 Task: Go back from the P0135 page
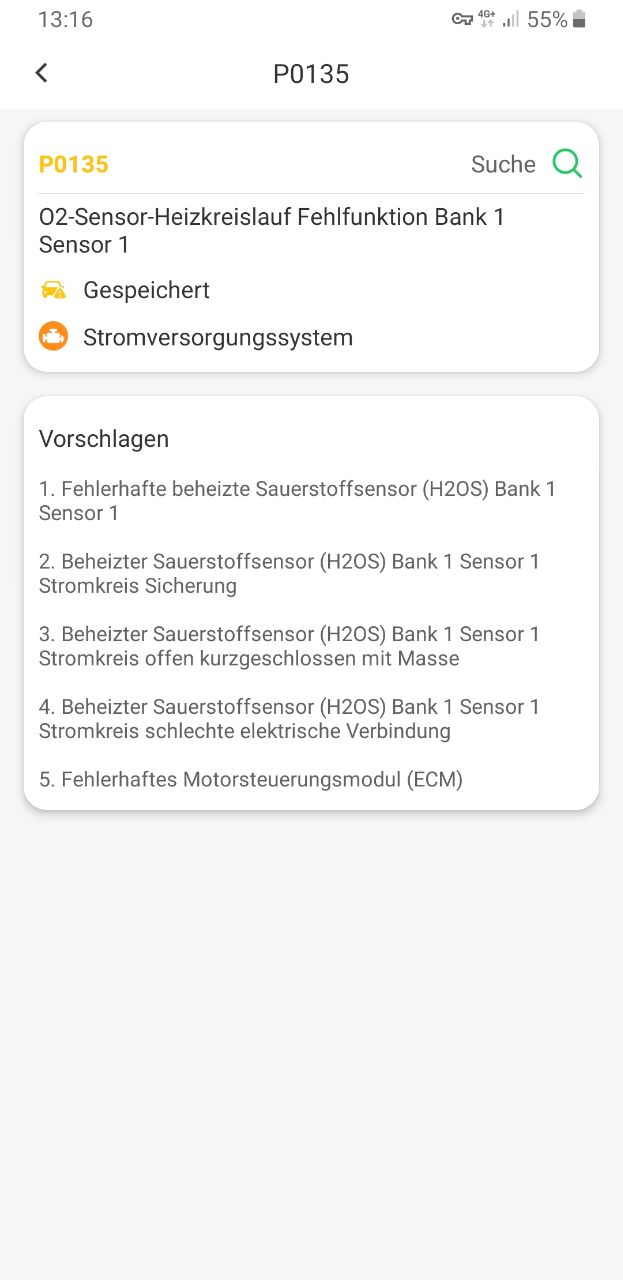(x=41, y=73)
